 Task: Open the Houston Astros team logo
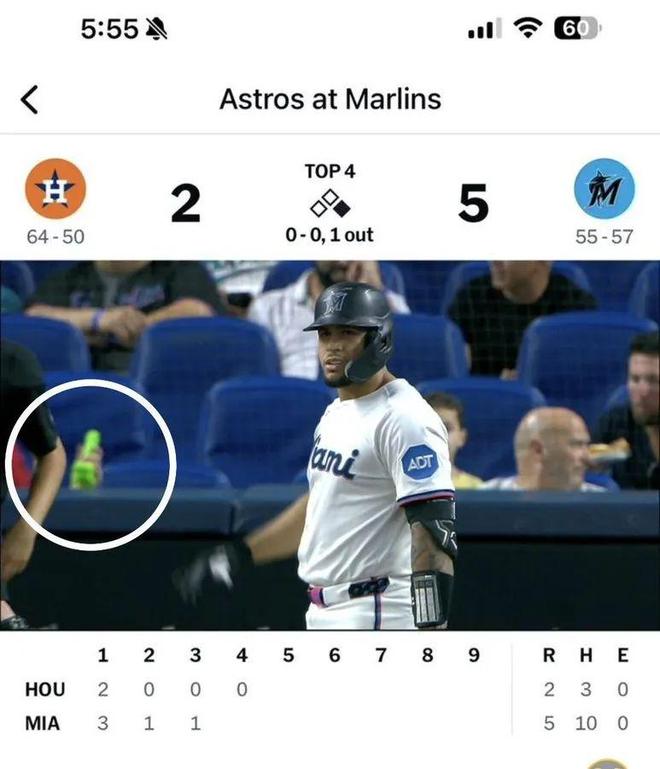coord(55,189)
